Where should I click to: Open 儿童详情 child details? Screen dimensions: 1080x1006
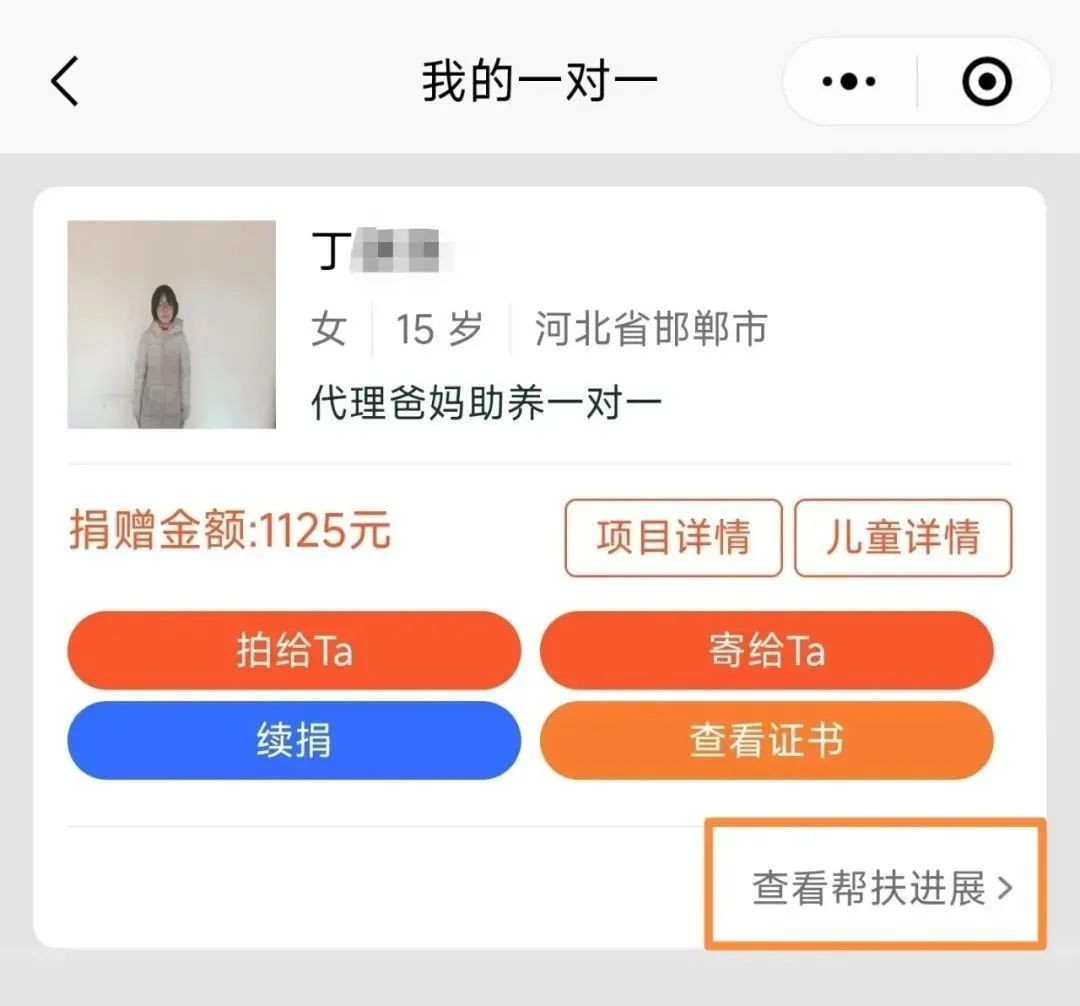coord(903,538)
